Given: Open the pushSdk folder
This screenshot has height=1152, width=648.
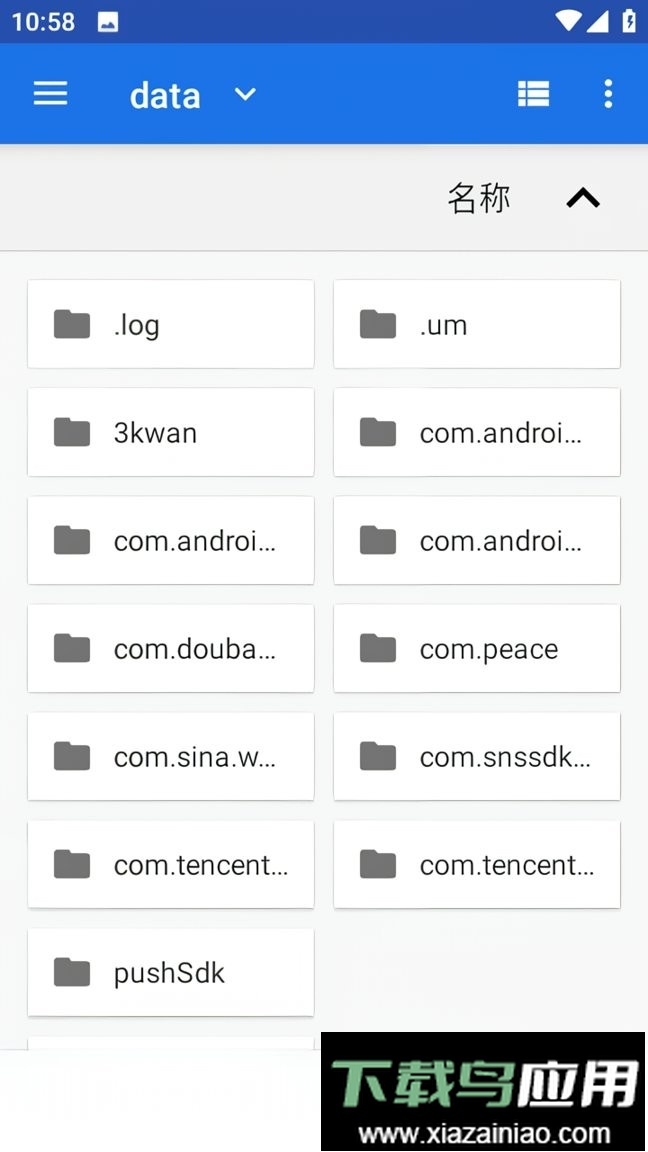Looking at the screenshot, I should [171, 972].
